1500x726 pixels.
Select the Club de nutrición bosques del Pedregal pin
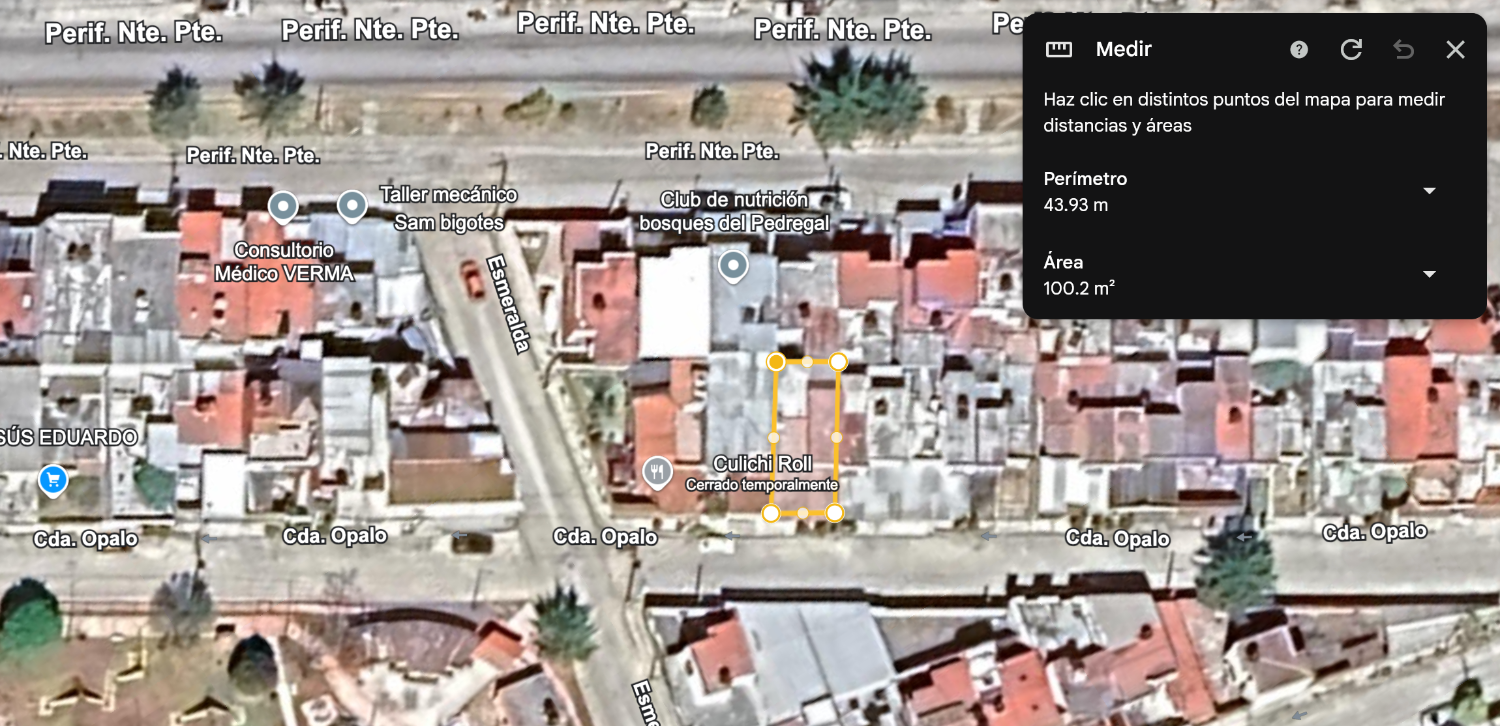click(x=734, y=266)
